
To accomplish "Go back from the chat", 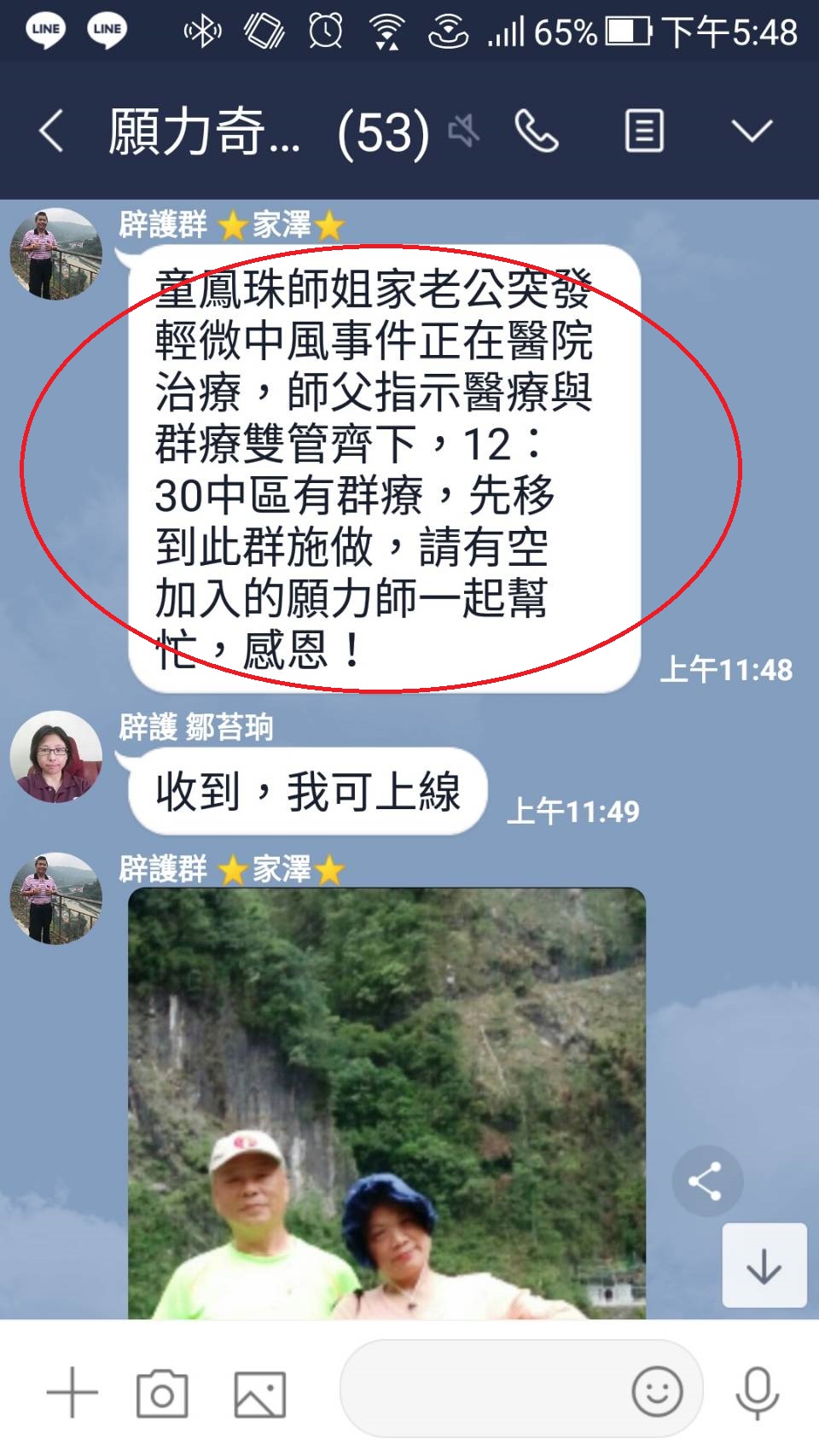I will pyautogui.click(x=51, y=132).
